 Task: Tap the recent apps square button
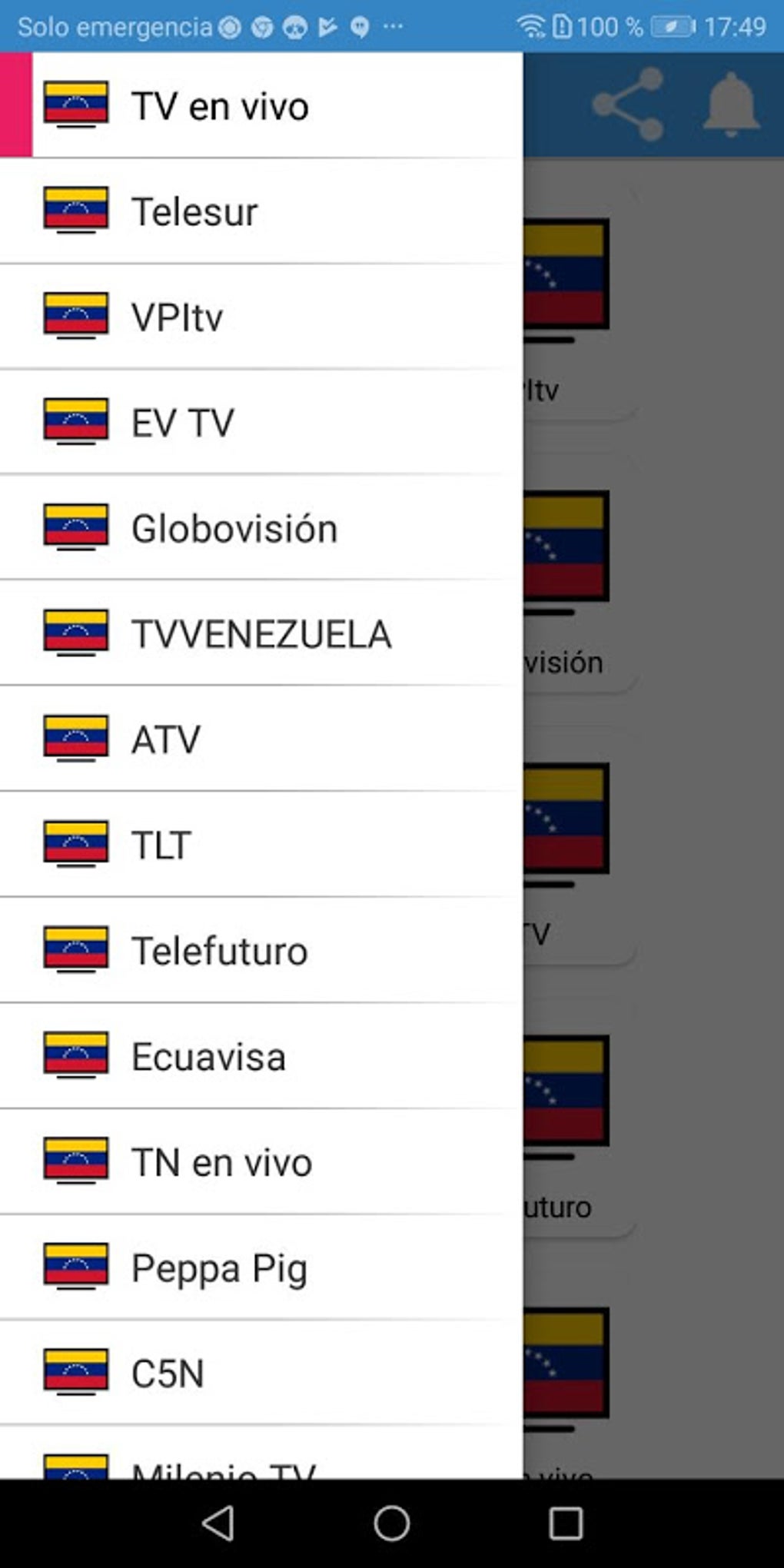coord(563,1524)
